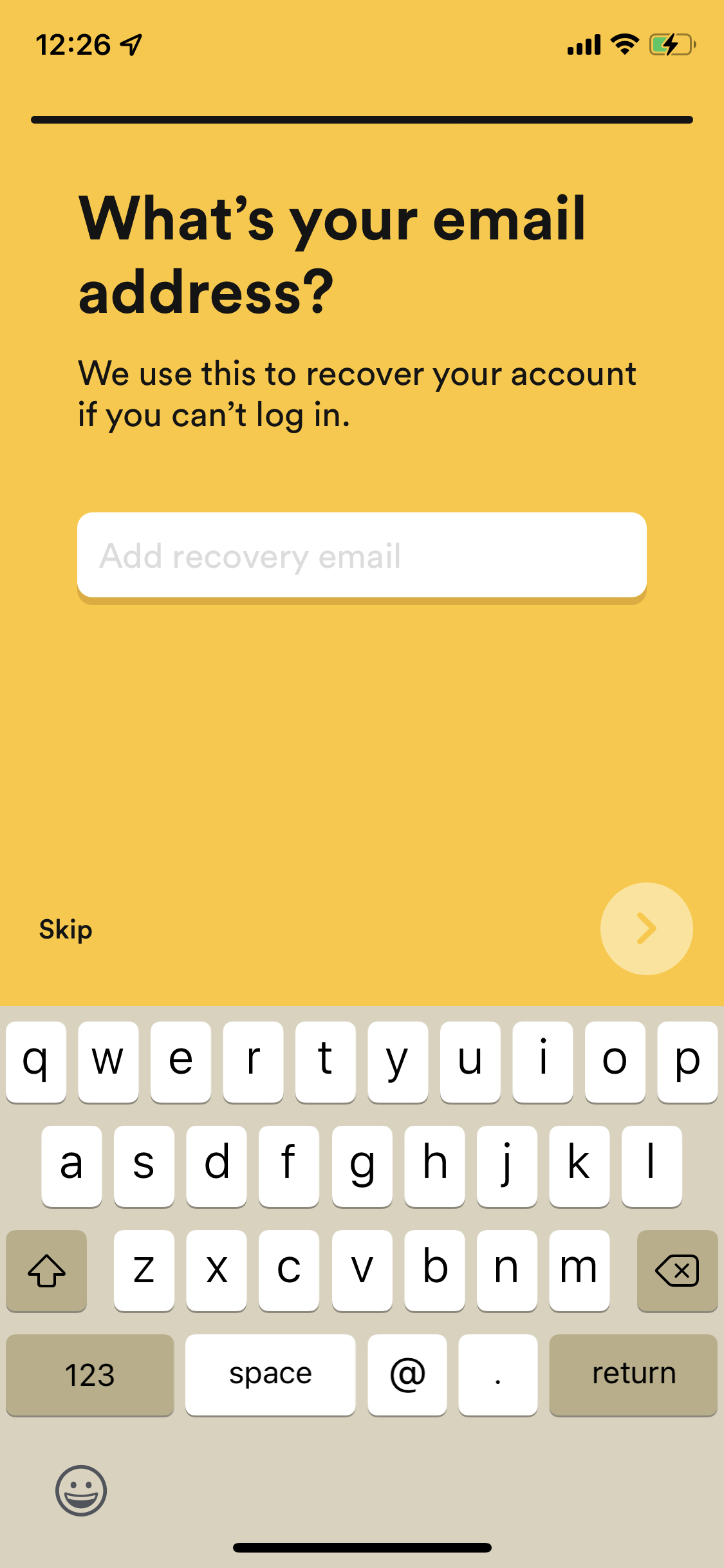Tap the battery charging indicator
The image size is (724, 1568).
(669, 44)
